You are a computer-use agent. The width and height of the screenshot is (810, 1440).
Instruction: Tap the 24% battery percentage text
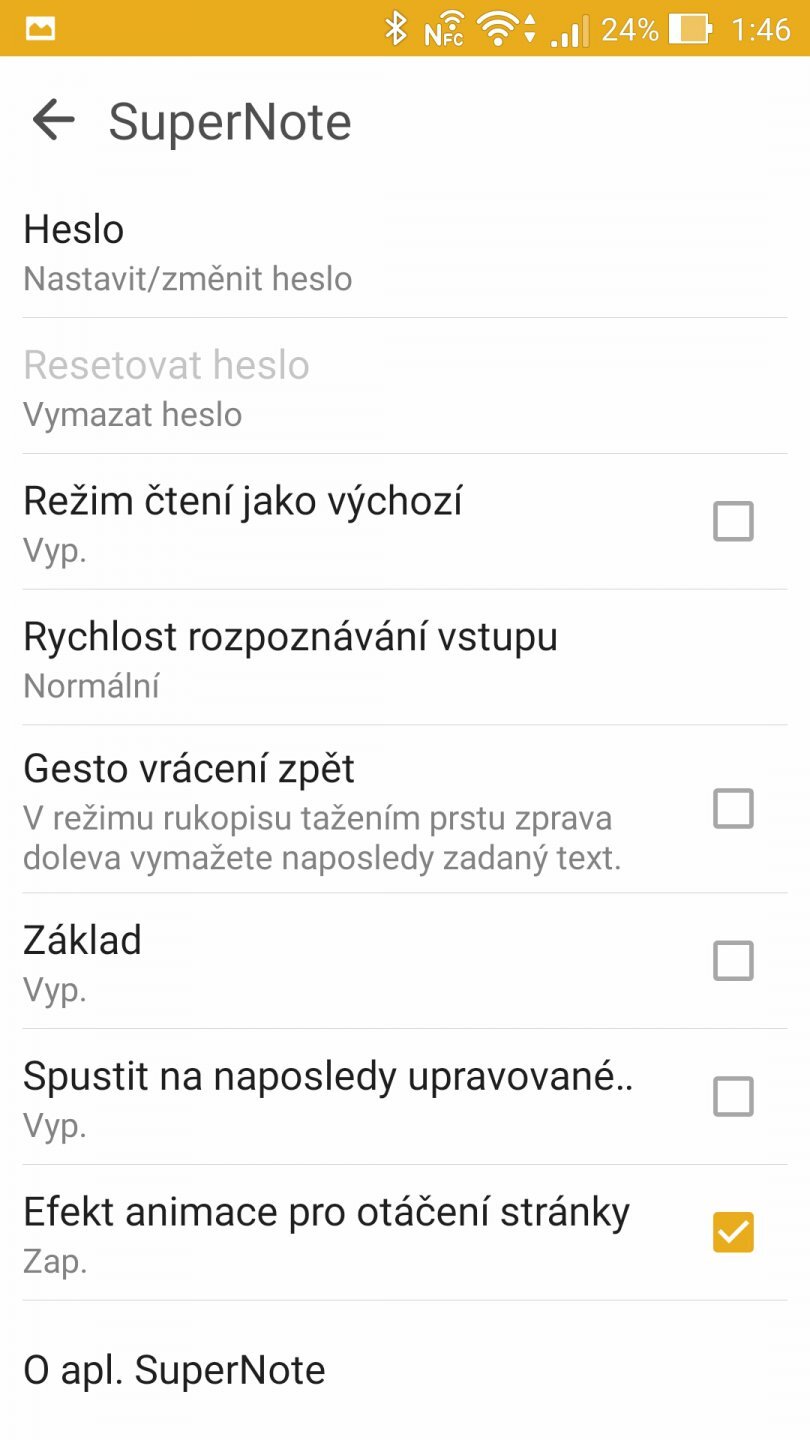[x=631, y=29]
